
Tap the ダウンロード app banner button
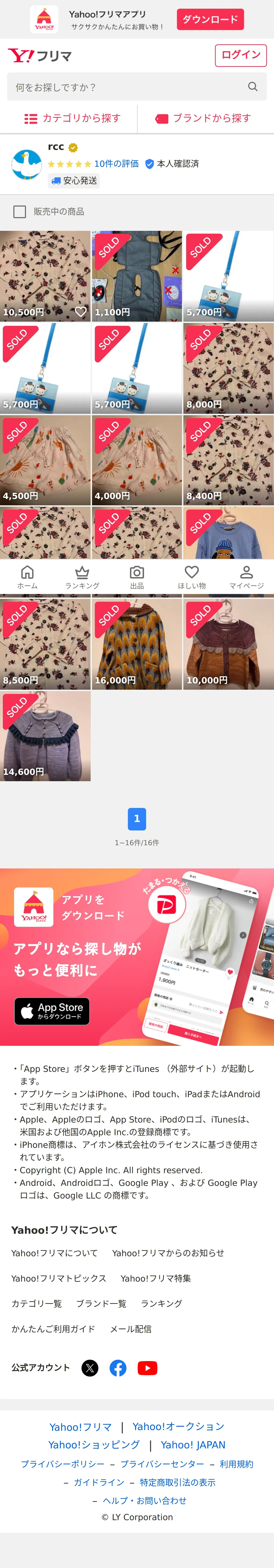210,19
